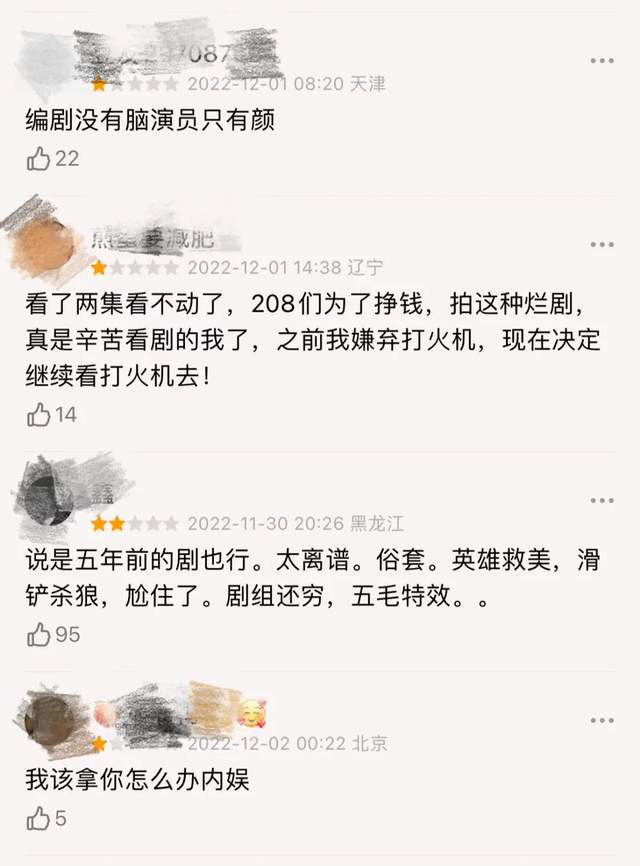The image size is (640, 866).
Task: Open the more options menu on the 天津 review
Action: [601, 61]
